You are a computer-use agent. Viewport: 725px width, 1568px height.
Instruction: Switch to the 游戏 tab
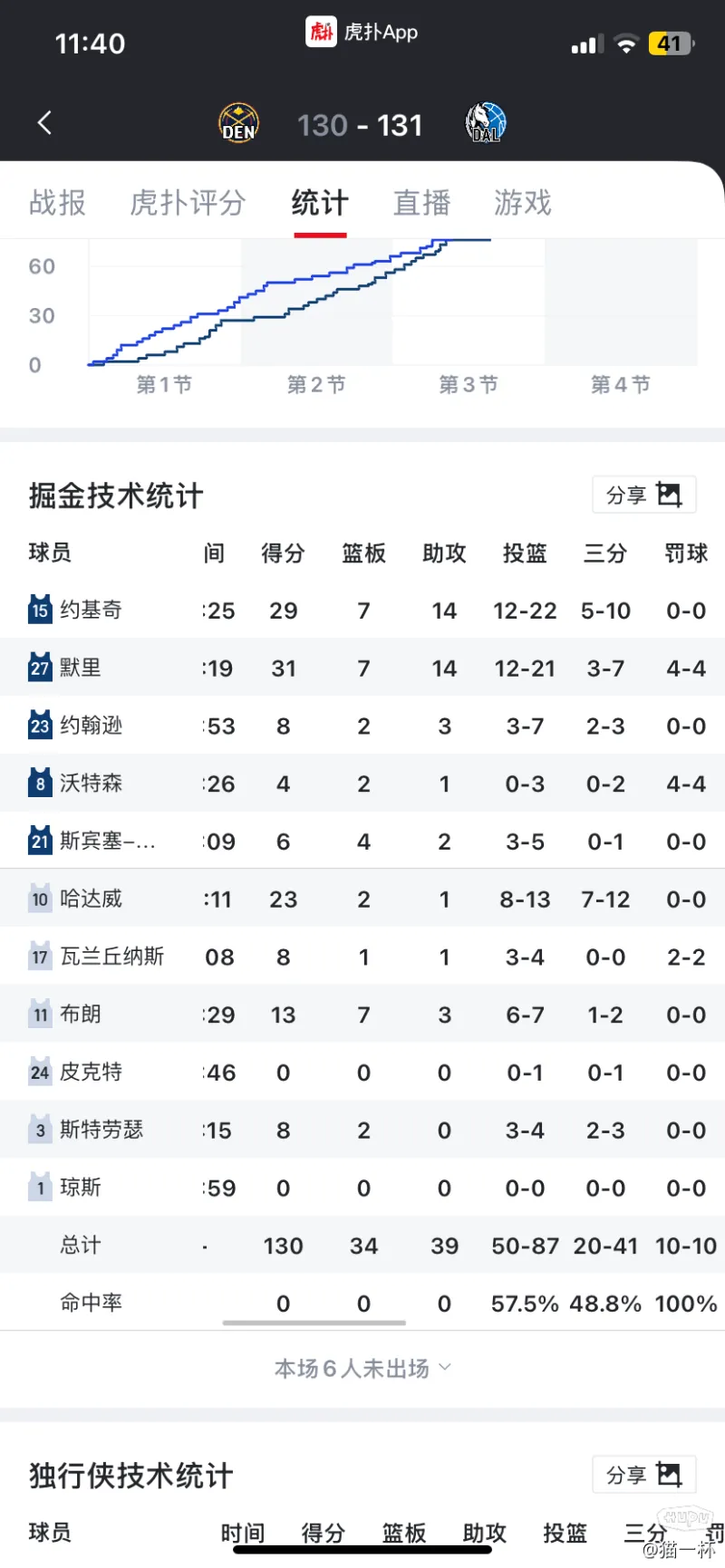click(x=522, y=202)
